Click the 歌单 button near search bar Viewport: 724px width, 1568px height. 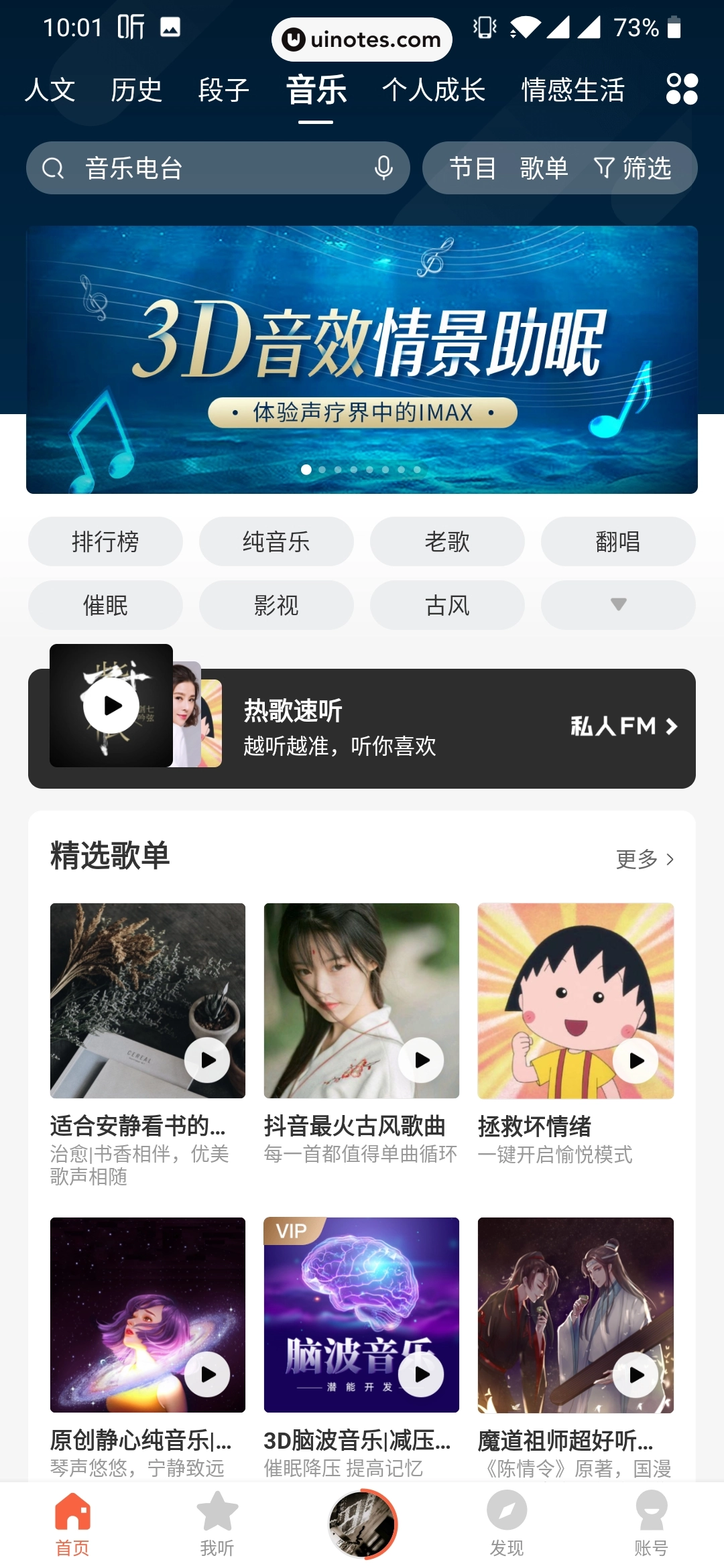544,168
